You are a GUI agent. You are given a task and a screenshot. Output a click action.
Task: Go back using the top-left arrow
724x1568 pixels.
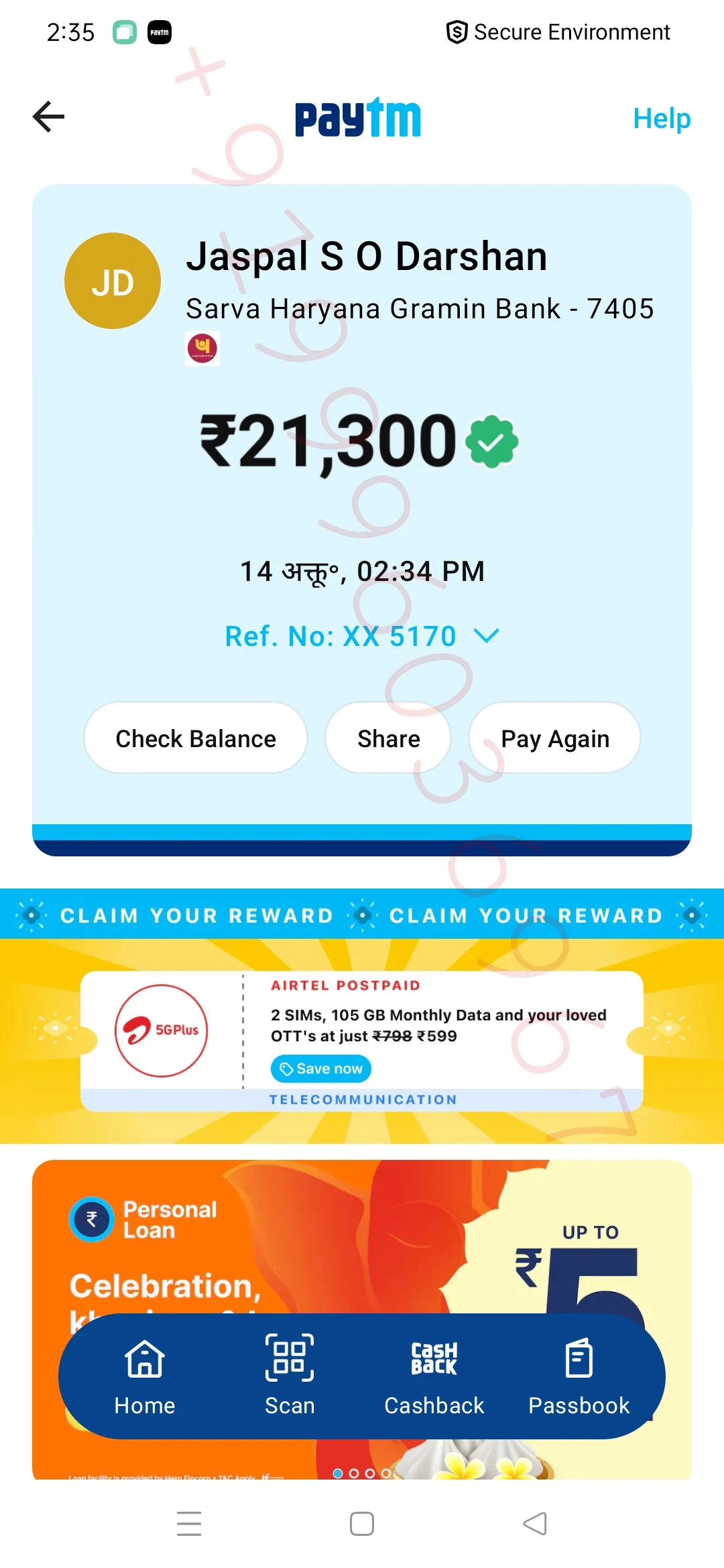point(48,117)
